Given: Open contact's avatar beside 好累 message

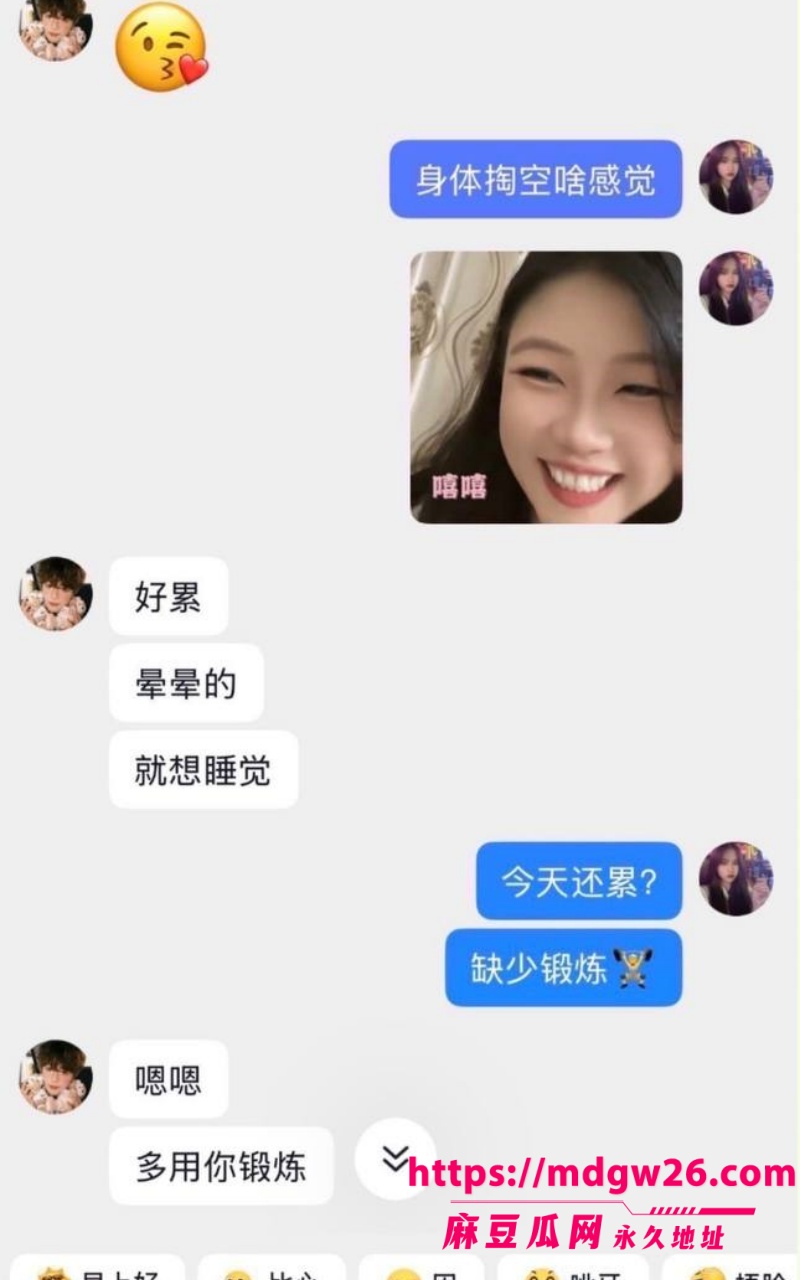Looking at the screenshot, I should [x=56, y=594].
